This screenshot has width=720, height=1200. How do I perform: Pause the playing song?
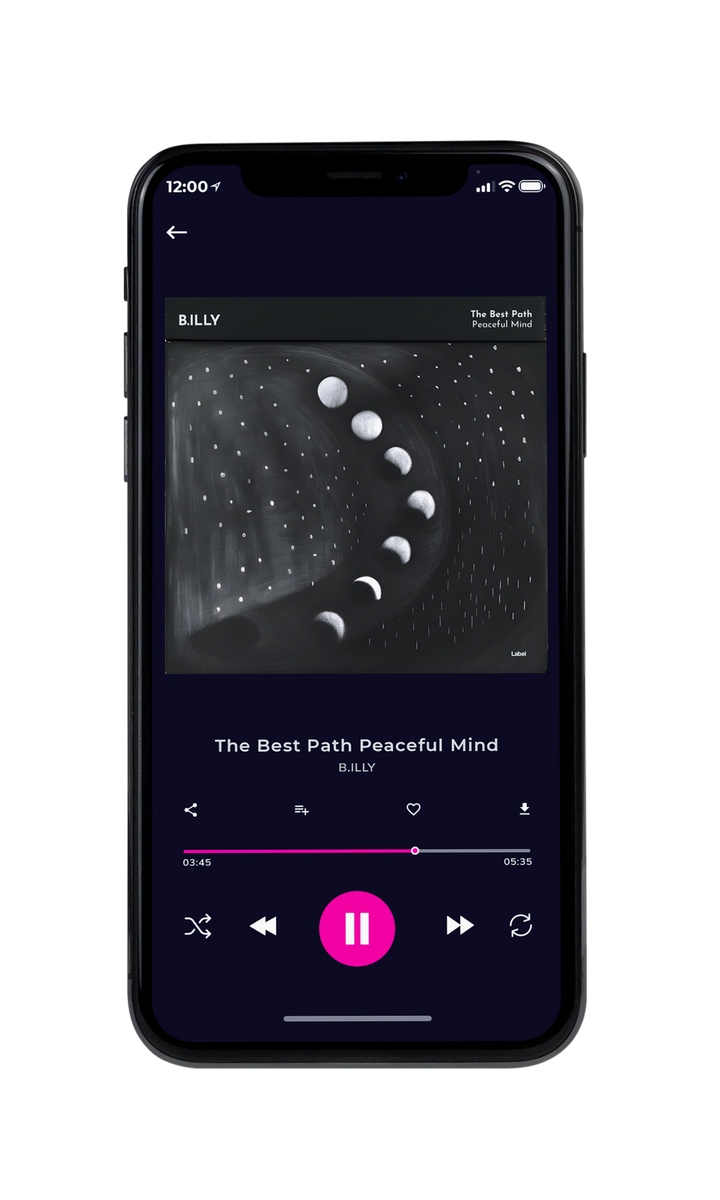(357, 928)
